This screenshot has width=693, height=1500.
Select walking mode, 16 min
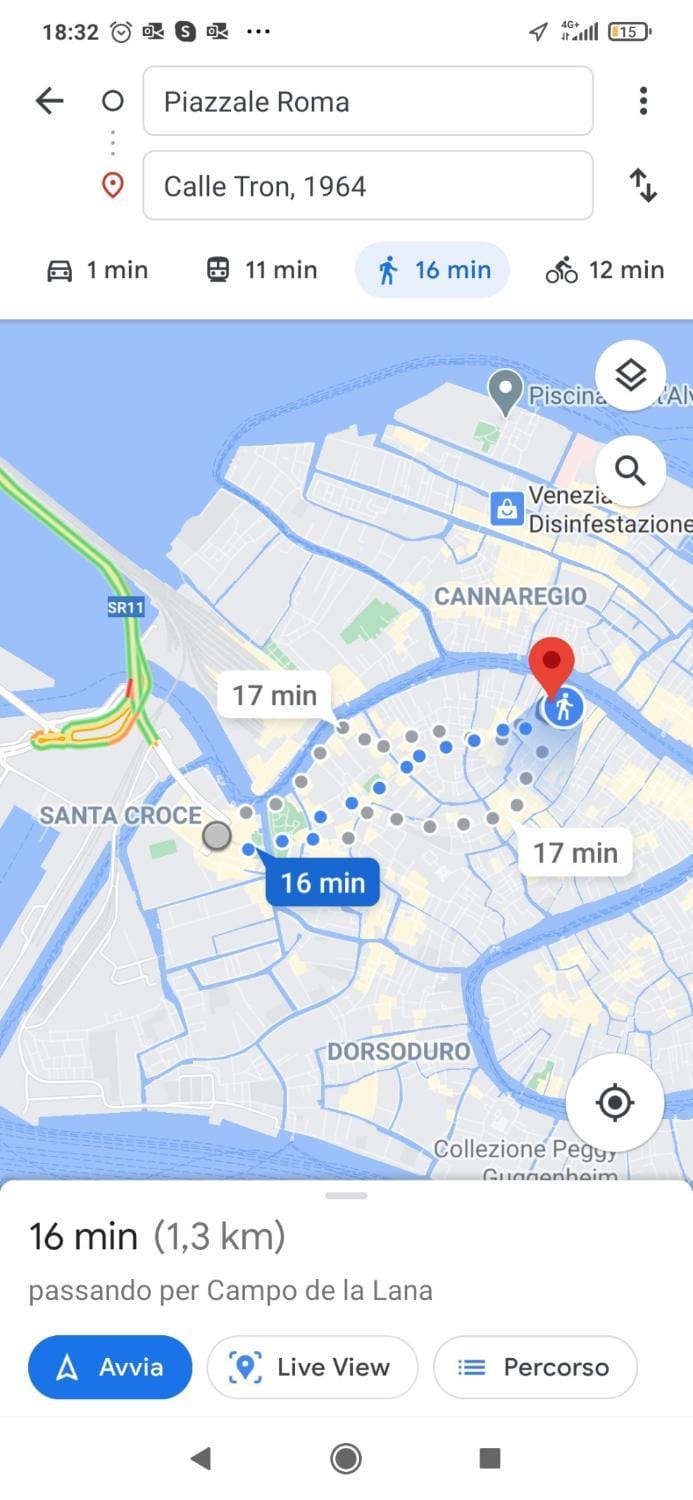click(x=432, y=270)
